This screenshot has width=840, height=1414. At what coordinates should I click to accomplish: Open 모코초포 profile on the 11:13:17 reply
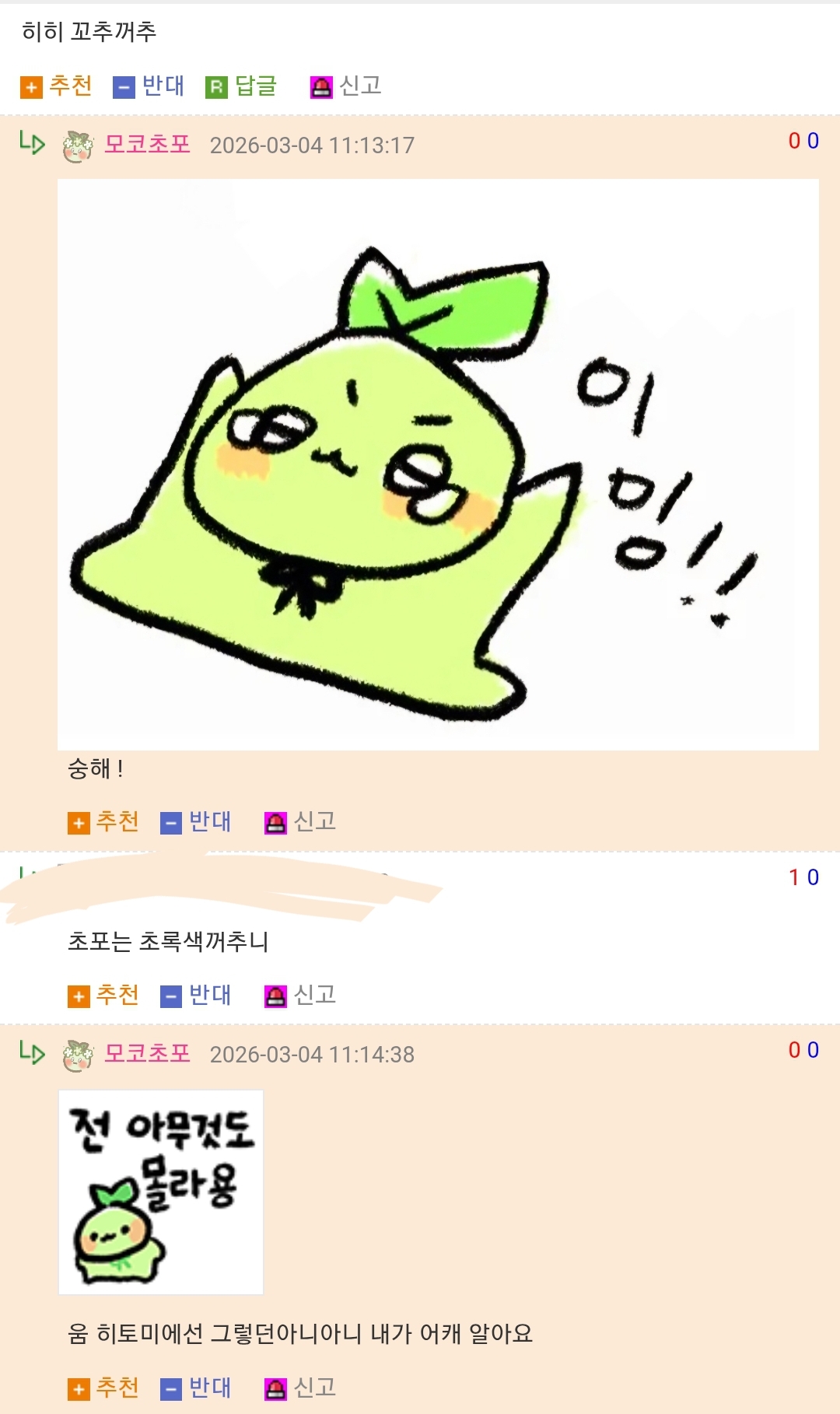[147, 145]
